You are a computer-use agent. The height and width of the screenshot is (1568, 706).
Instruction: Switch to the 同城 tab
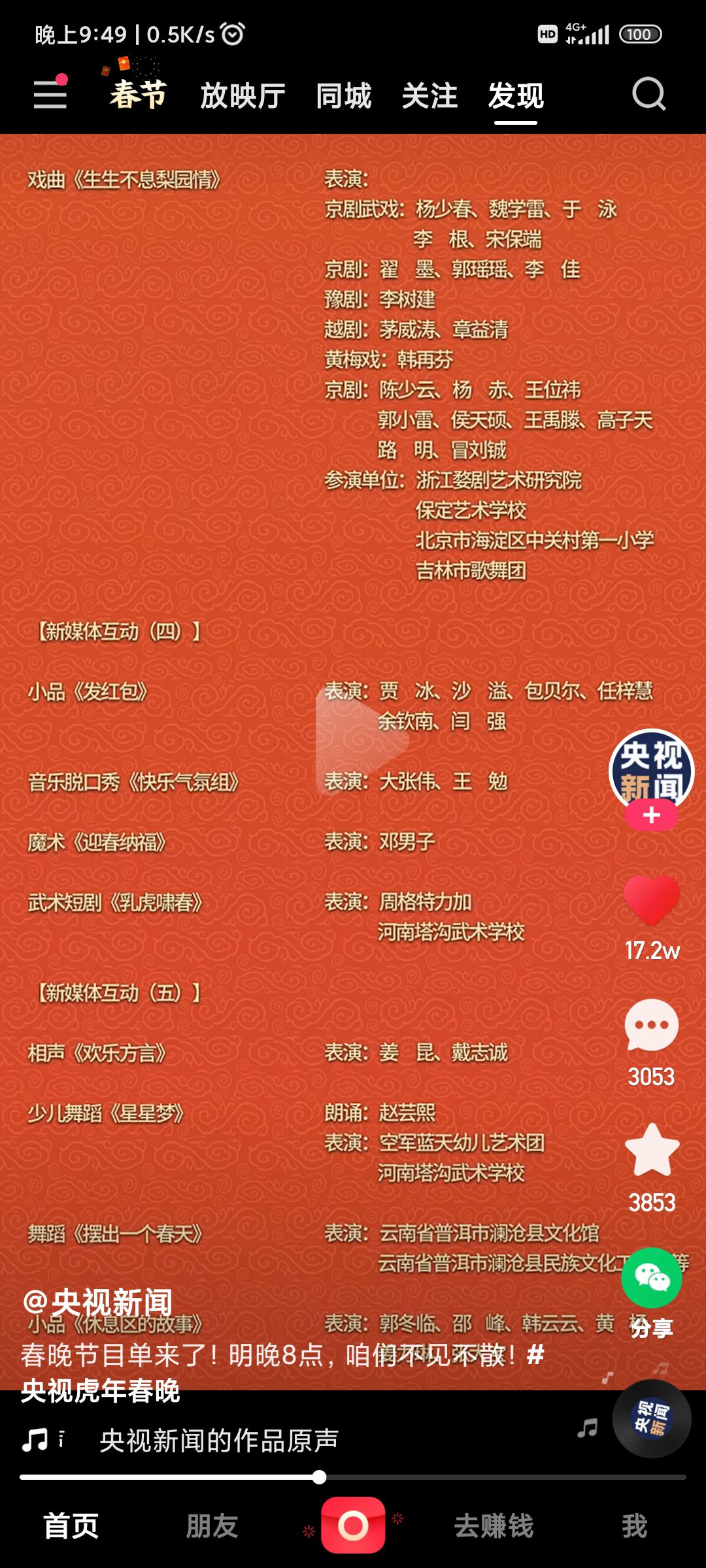[344, 95]
